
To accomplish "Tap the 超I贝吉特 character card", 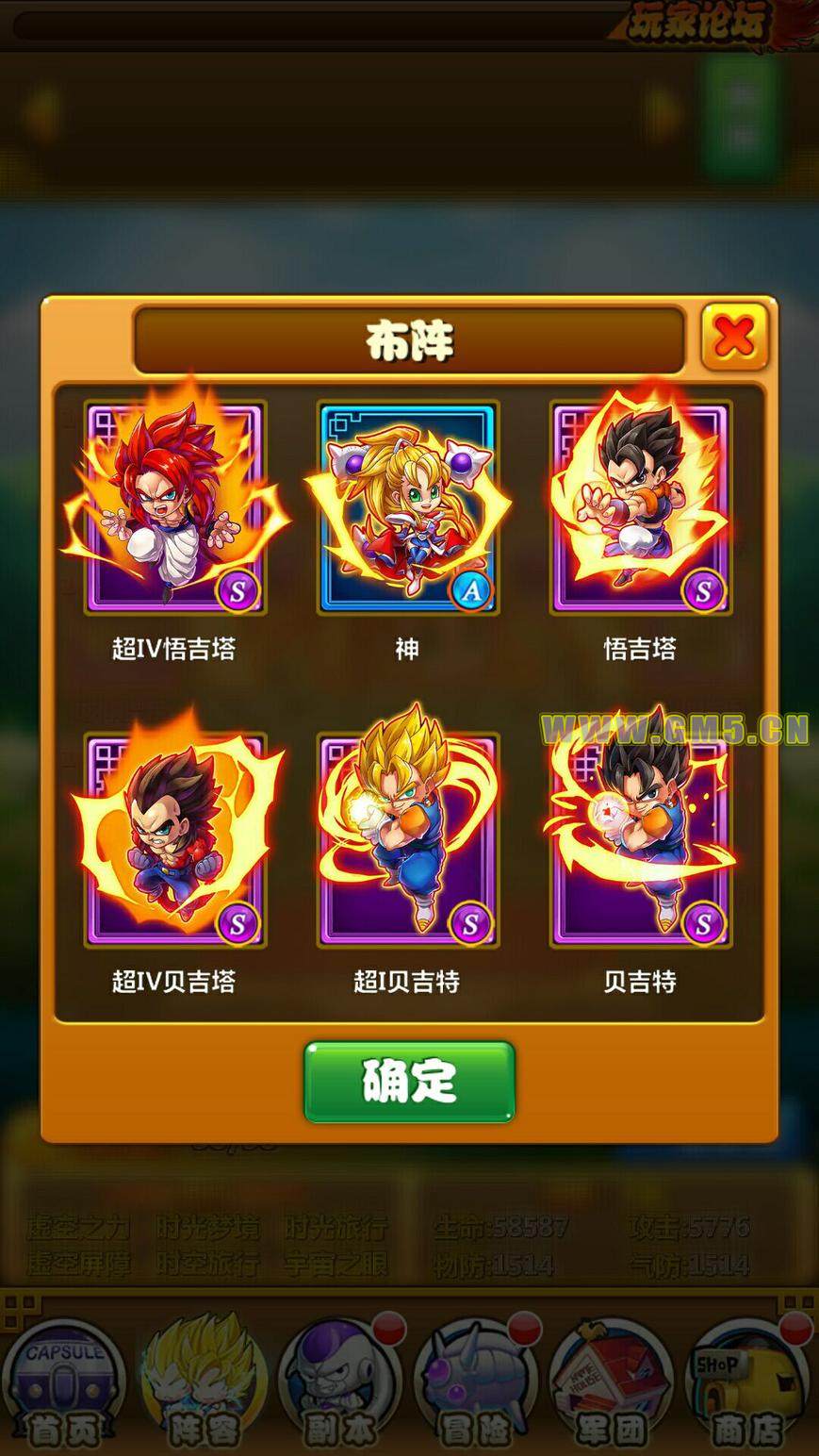I will click(407, 839).
